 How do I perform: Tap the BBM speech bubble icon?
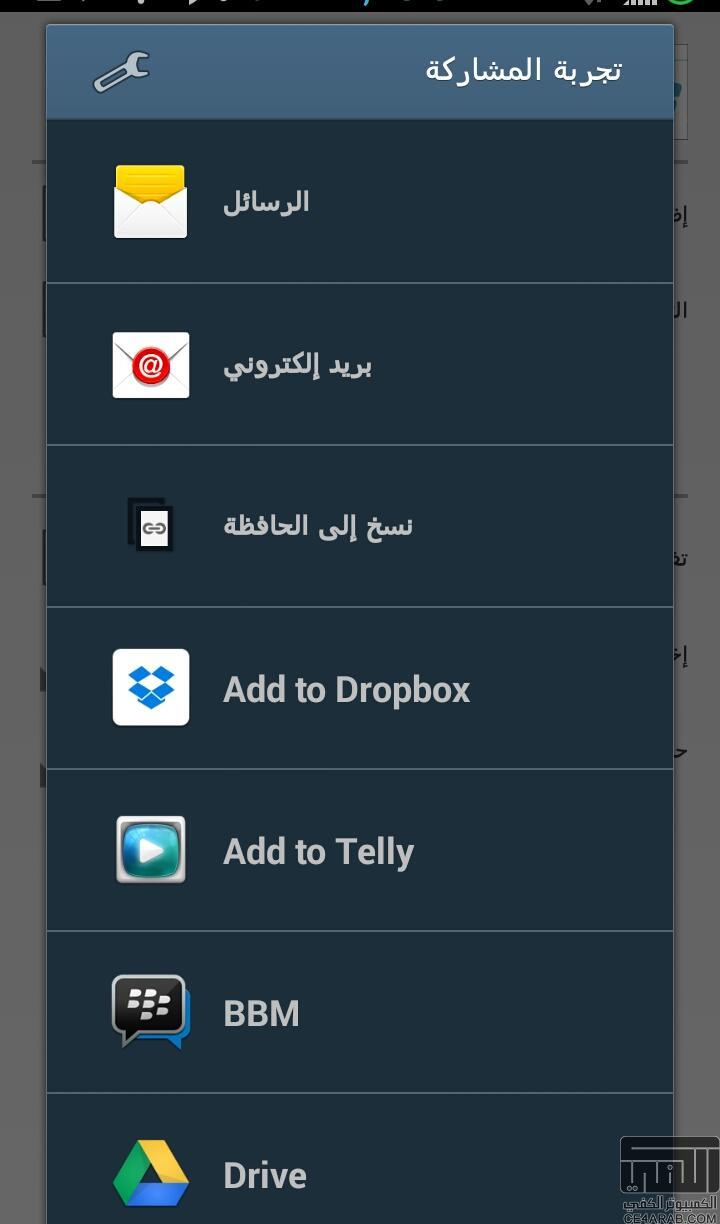click(x=150, y=1011)
